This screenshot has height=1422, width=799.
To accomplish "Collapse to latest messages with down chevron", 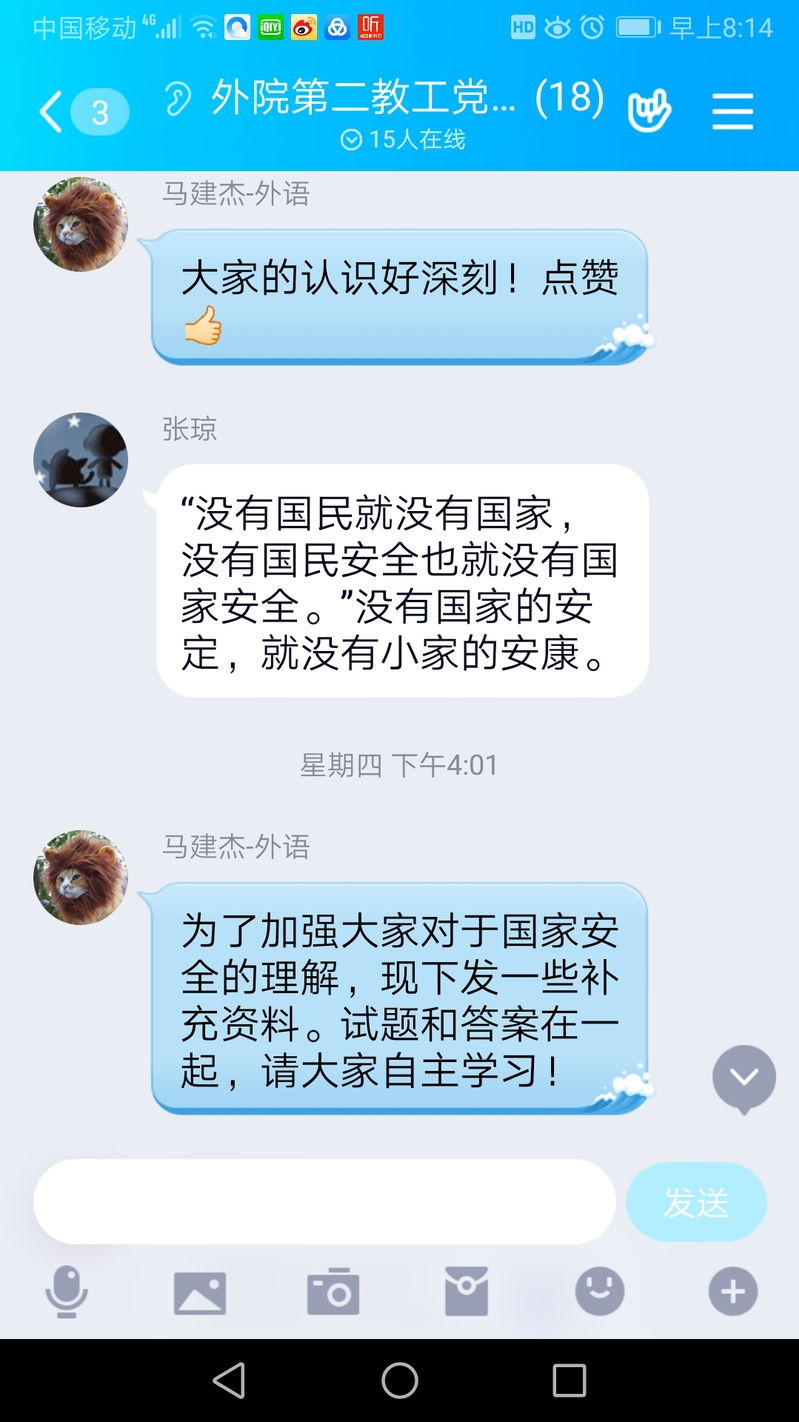I will (743, 1078).
